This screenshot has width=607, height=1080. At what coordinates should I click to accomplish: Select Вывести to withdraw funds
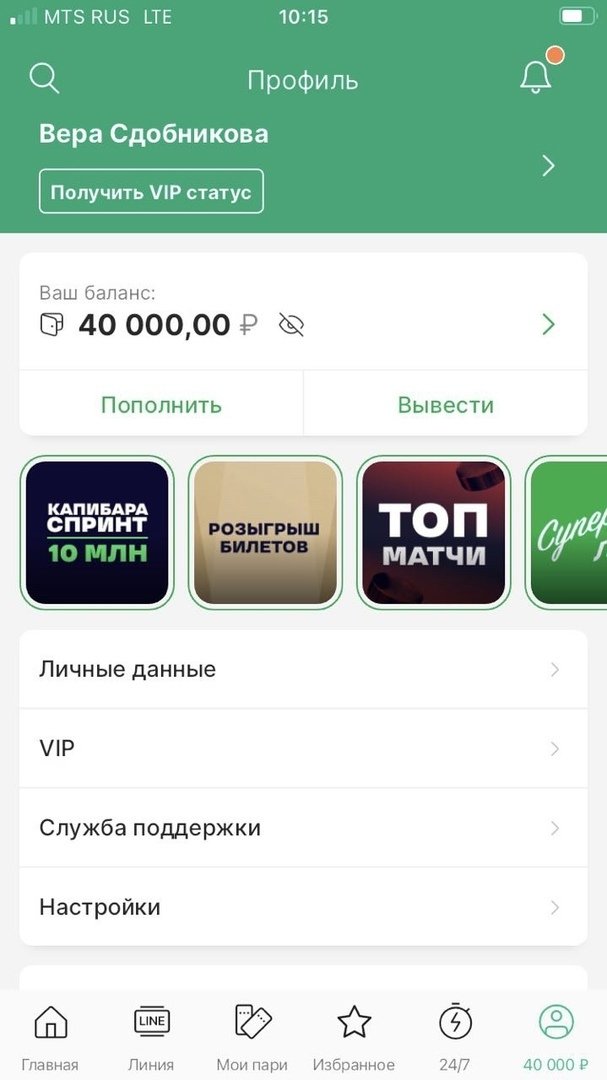pos(445,405)
